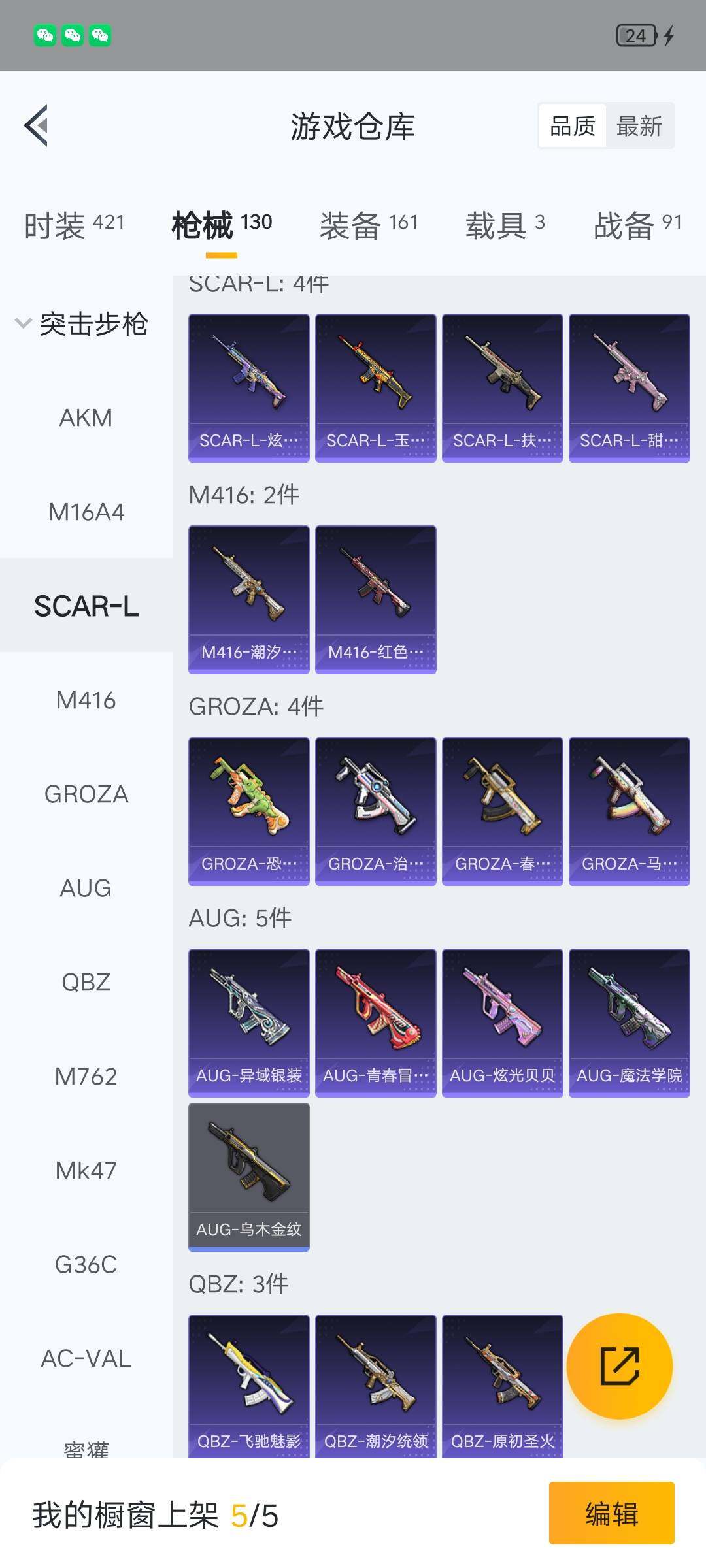
Task: Switch to the 装备 tab
Action: (368, 225)
